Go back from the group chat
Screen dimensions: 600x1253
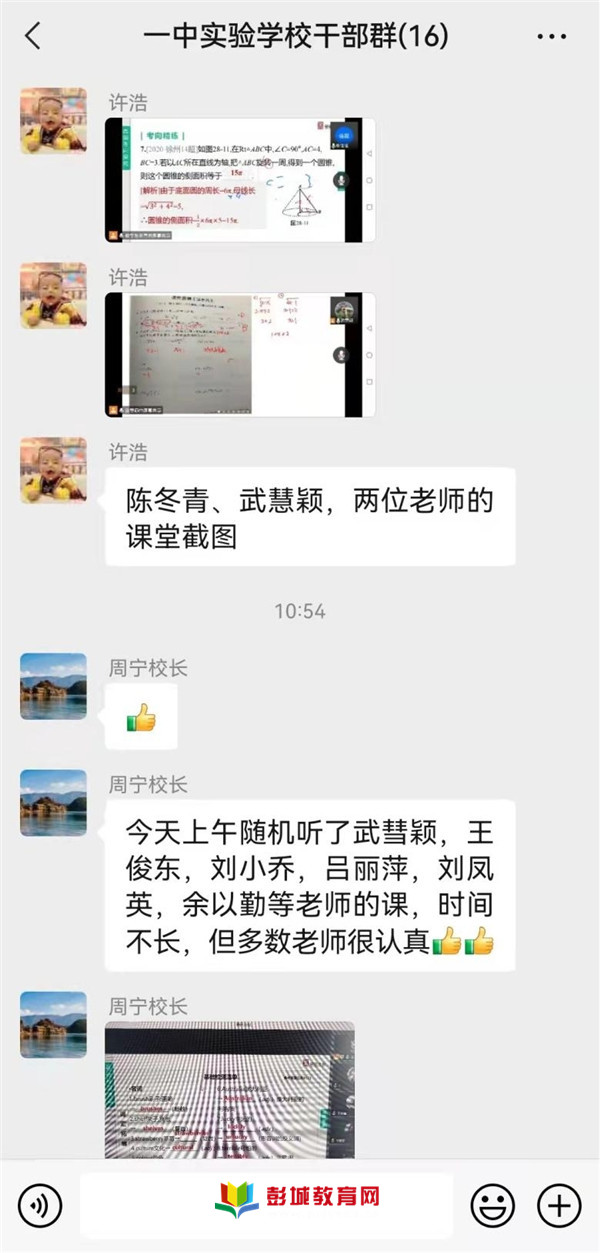[x=33, y=37]
